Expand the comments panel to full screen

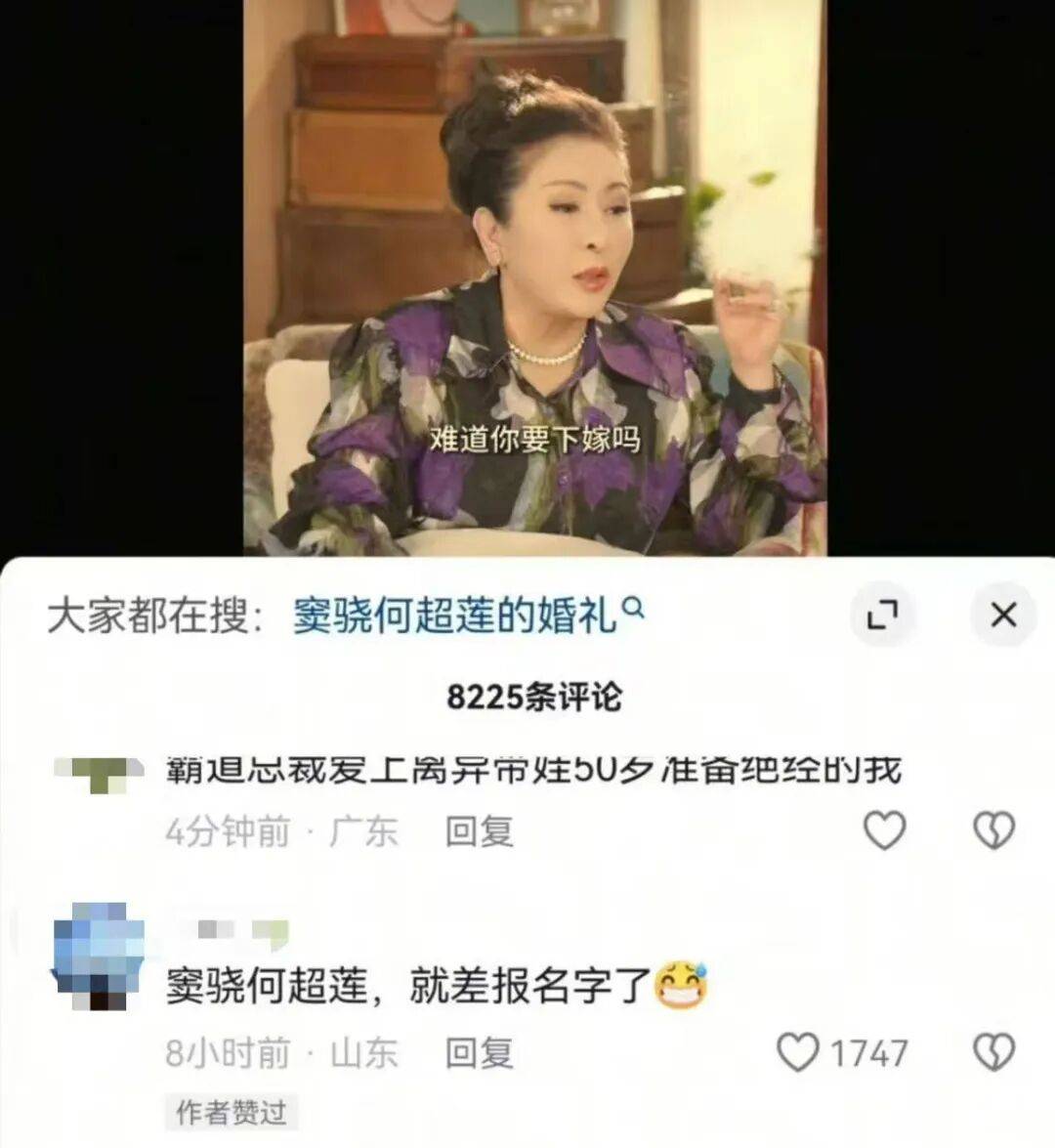pos(882,615)
